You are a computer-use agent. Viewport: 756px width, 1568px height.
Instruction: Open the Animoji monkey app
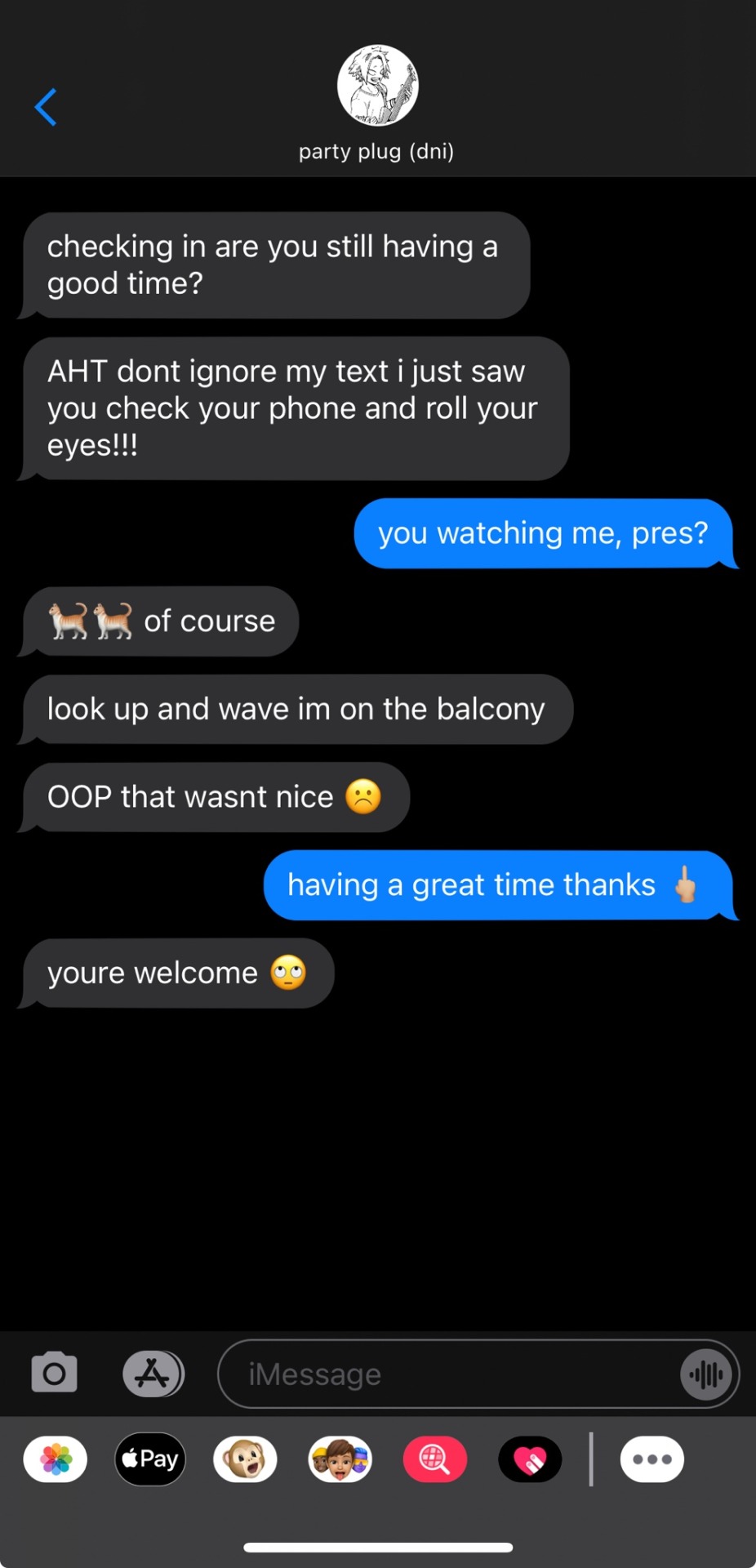pos(245,1459)
